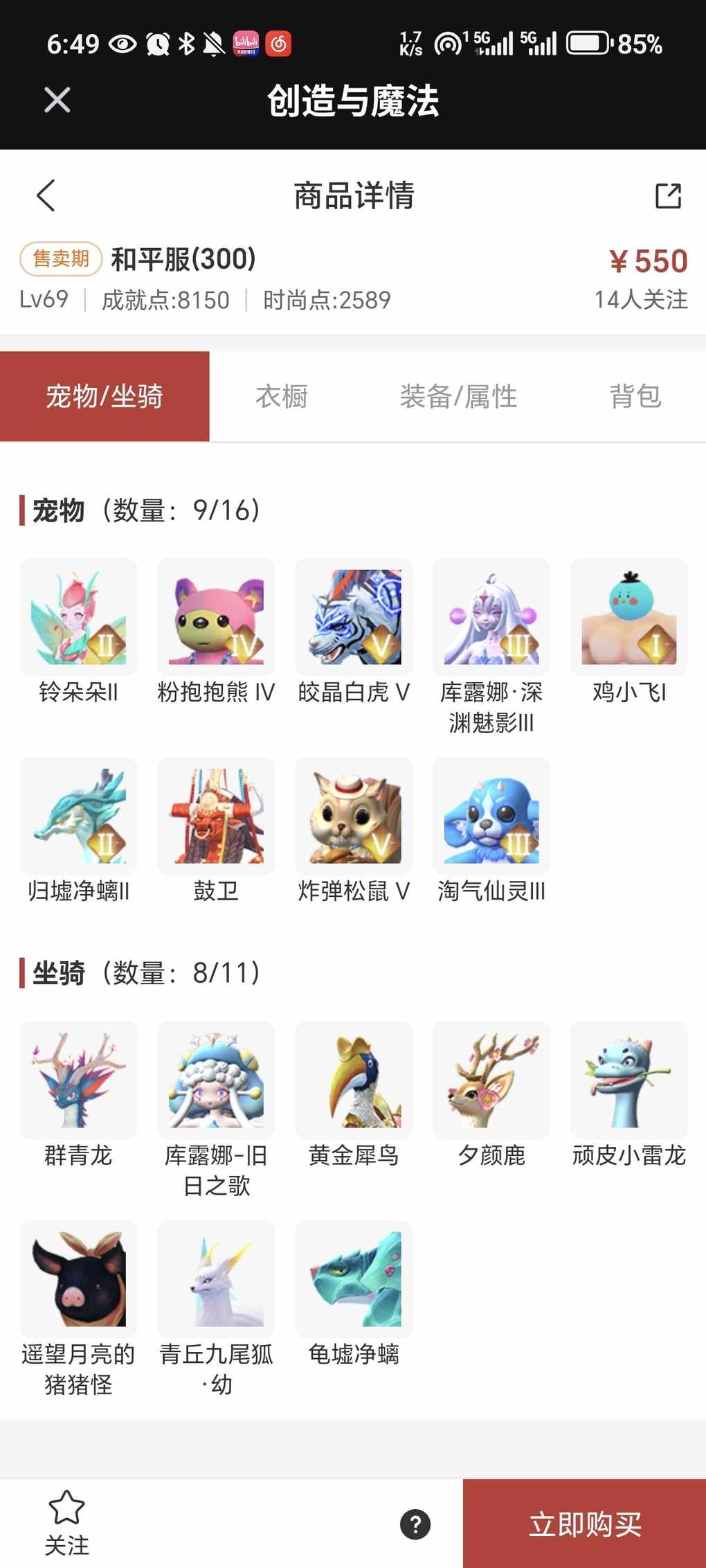Viewport: 706px width, 1568px height.
Task: Tap 立即购买 to buy now
Action: [585, 1524]
